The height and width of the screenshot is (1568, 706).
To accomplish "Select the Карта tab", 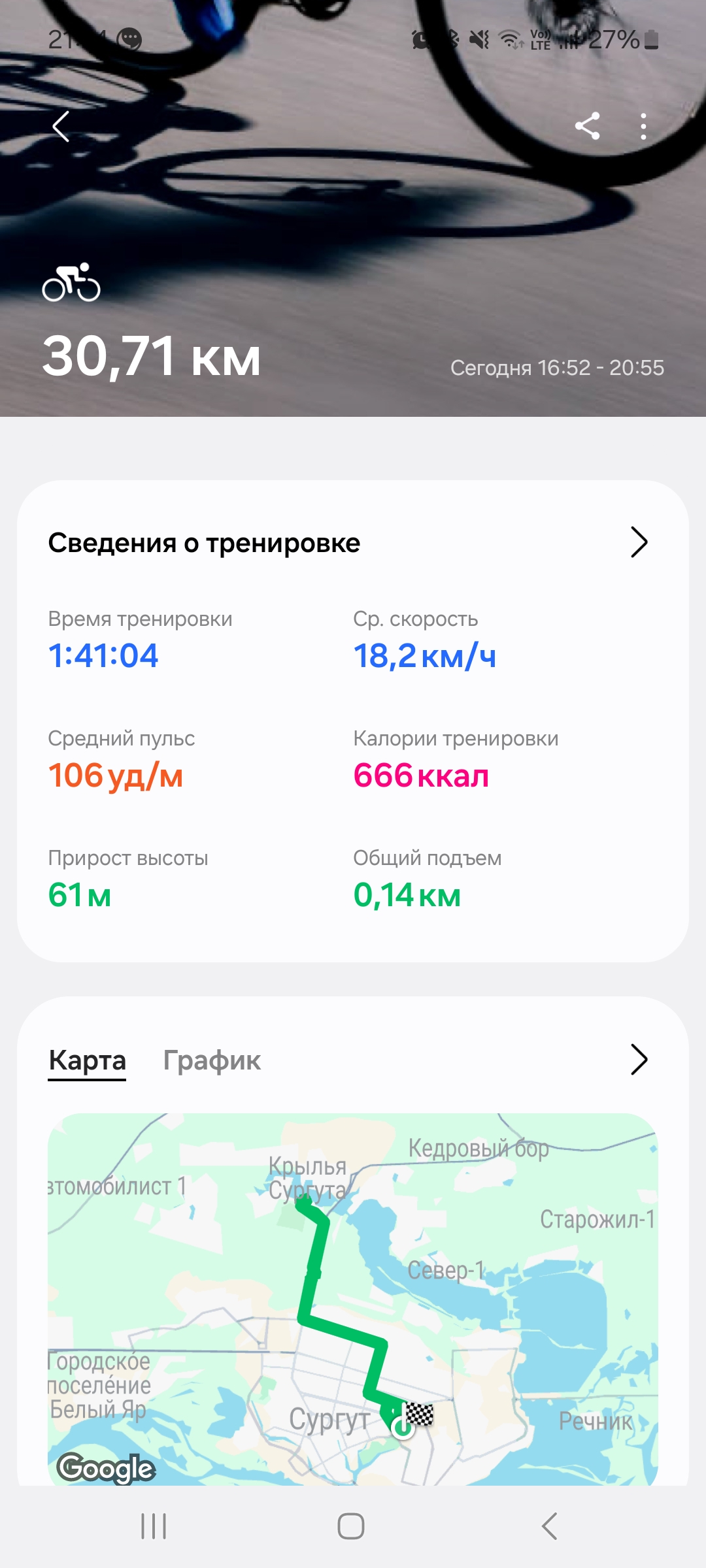I will [x=87, y=1060].
